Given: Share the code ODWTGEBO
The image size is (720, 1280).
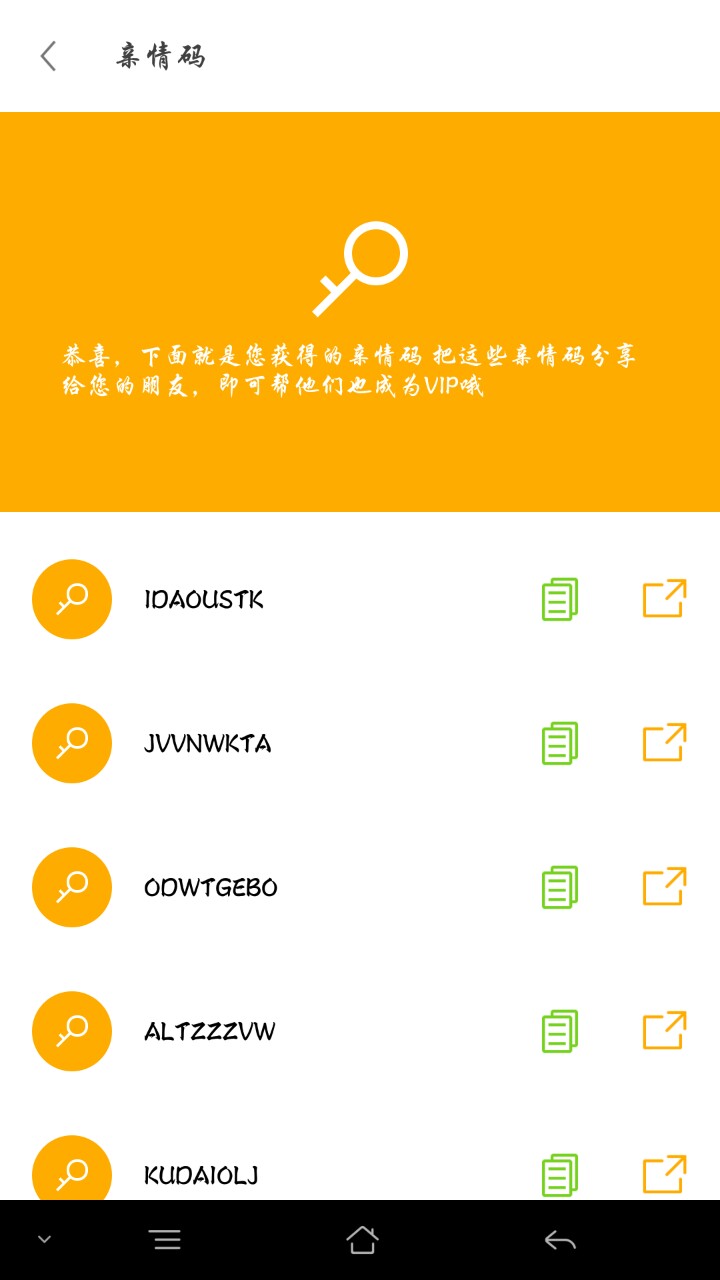Looking at the screenshot, I should click(x=664, y=887).
